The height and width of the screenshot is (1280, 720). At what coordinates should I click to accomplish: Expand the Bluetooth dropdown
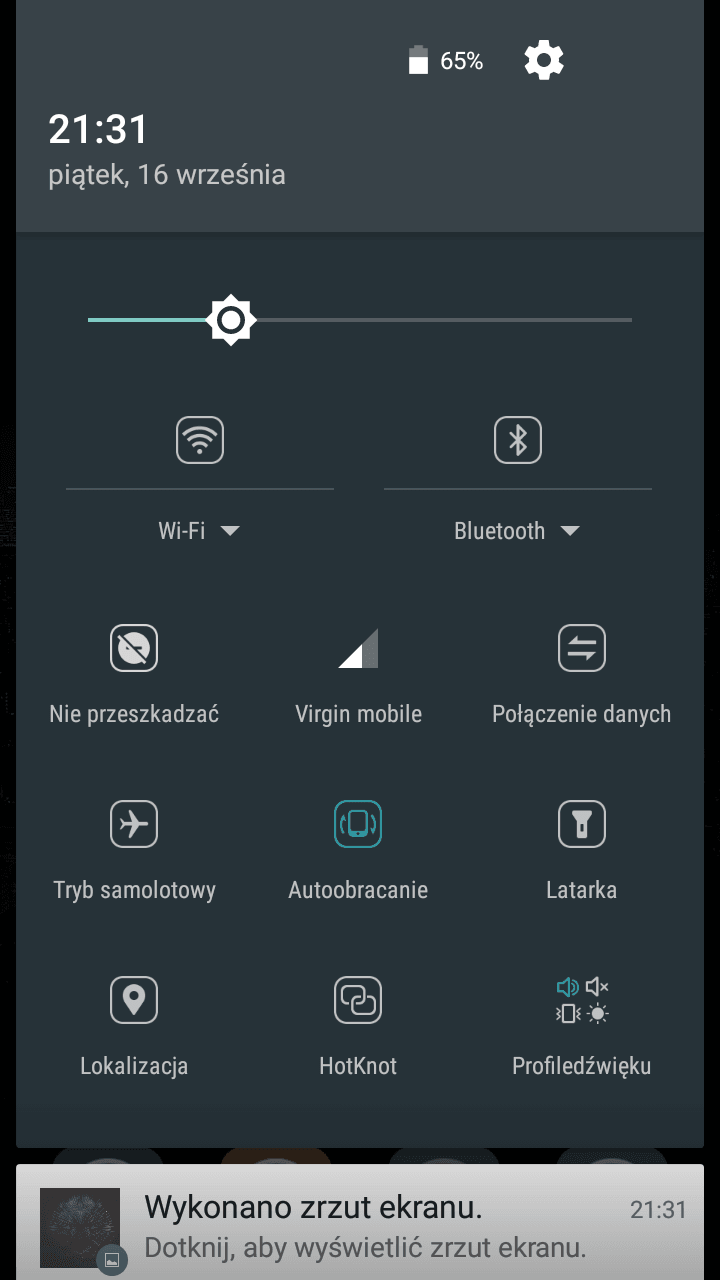point(517,531)
